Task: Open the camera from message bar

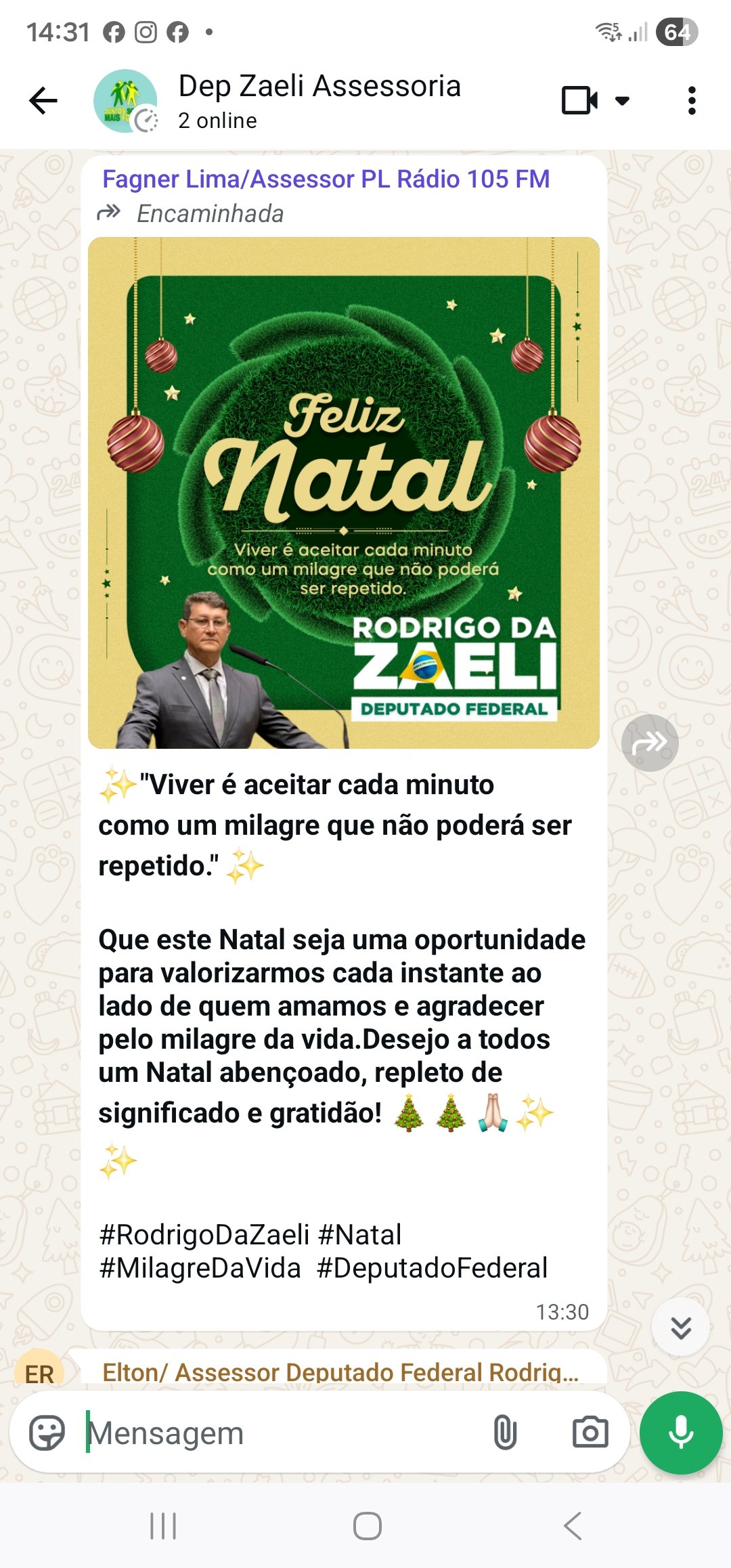Action: [590, 1433]
